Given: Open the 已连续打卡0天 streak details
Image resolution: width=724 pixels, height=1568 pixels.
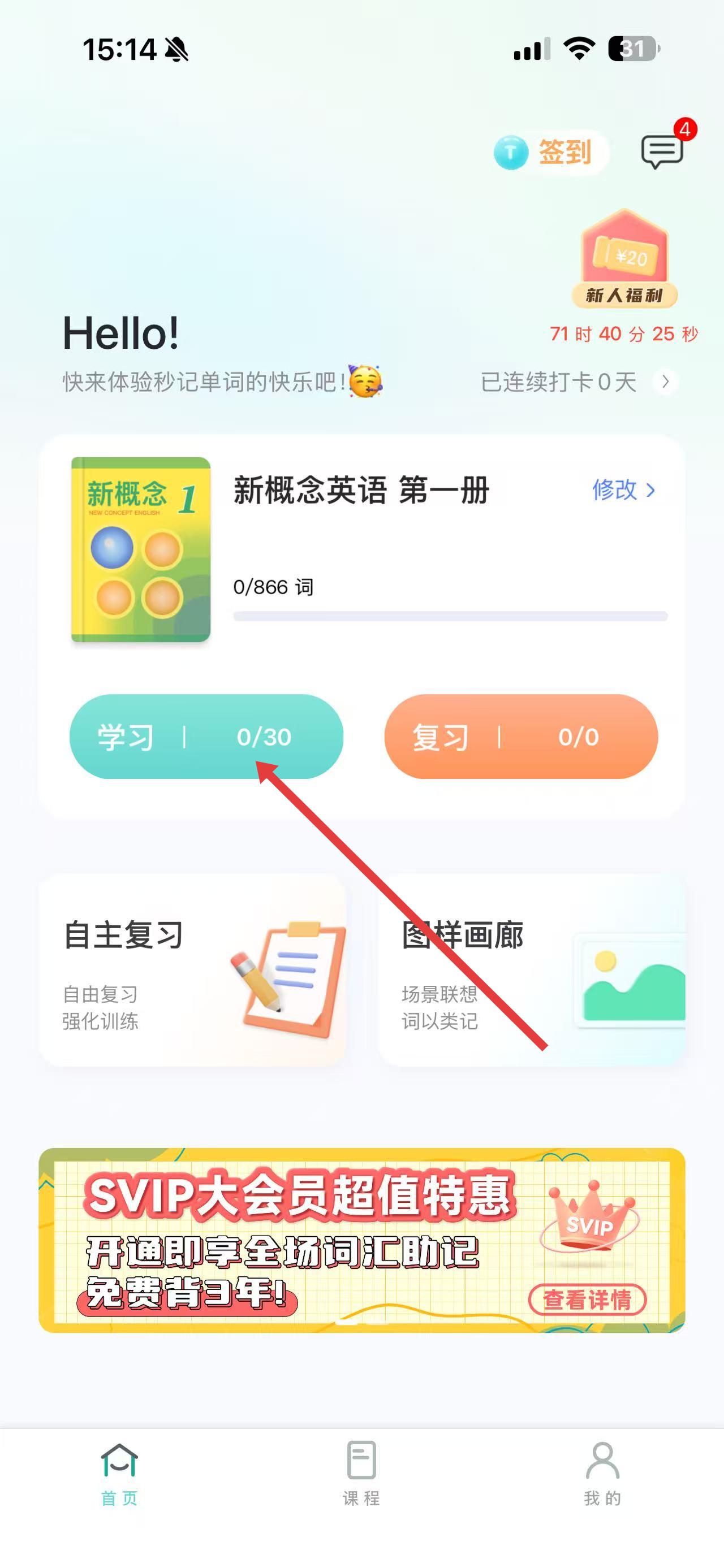Looking at the screenshot, I should [578, 382].
